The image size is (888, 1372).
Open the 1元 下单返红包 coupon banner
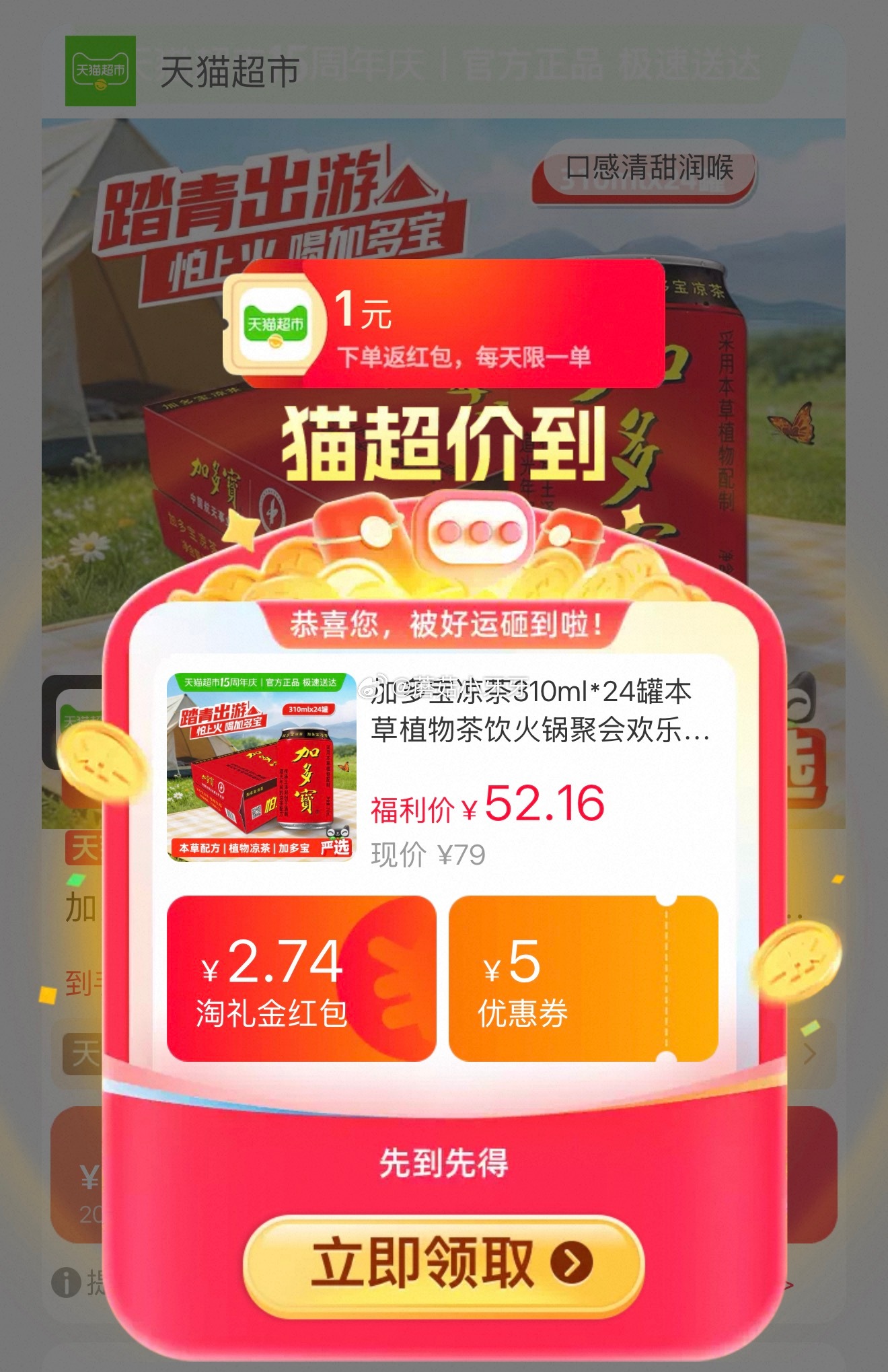pyautogui.click(x=444, y=324)
